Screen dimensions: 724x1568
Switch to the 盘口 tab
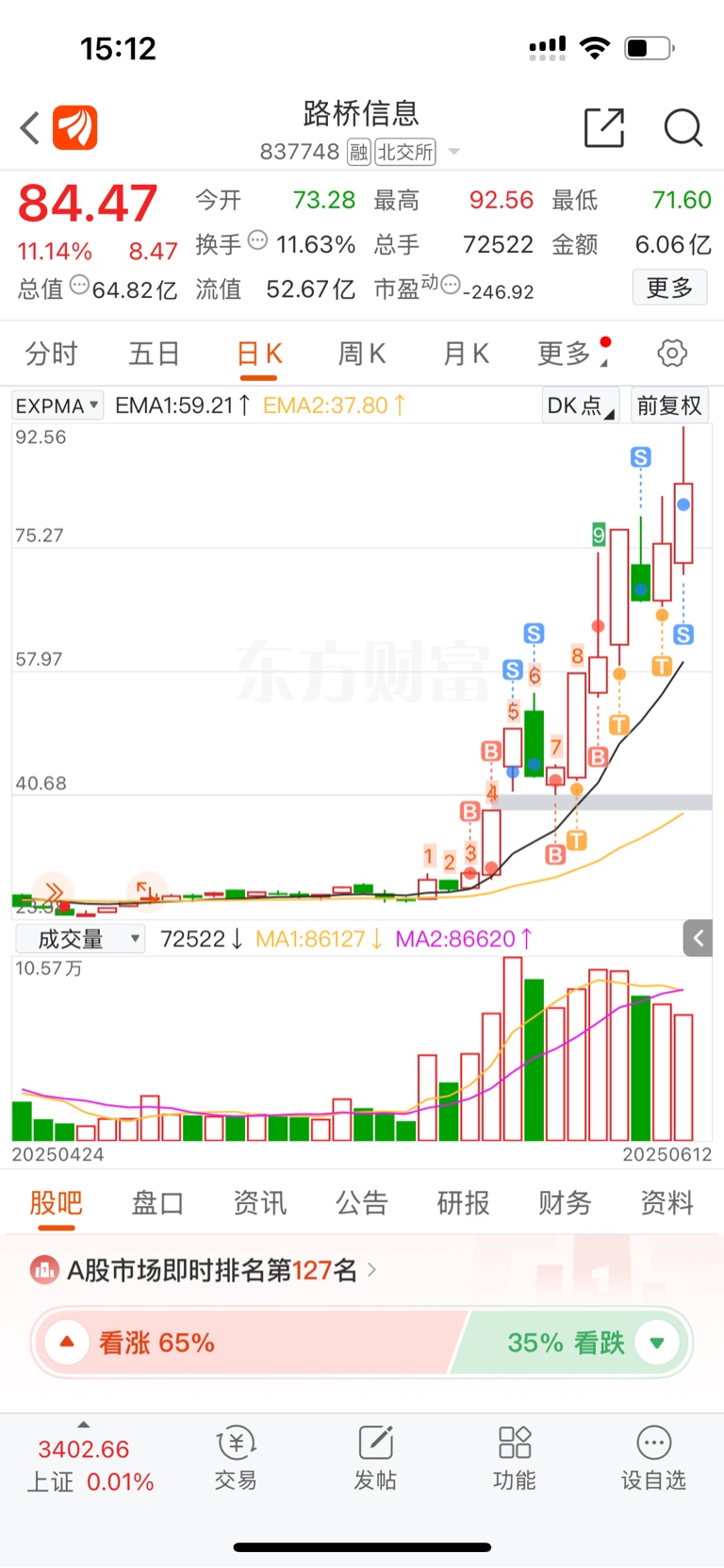(x=157, y=1203)
